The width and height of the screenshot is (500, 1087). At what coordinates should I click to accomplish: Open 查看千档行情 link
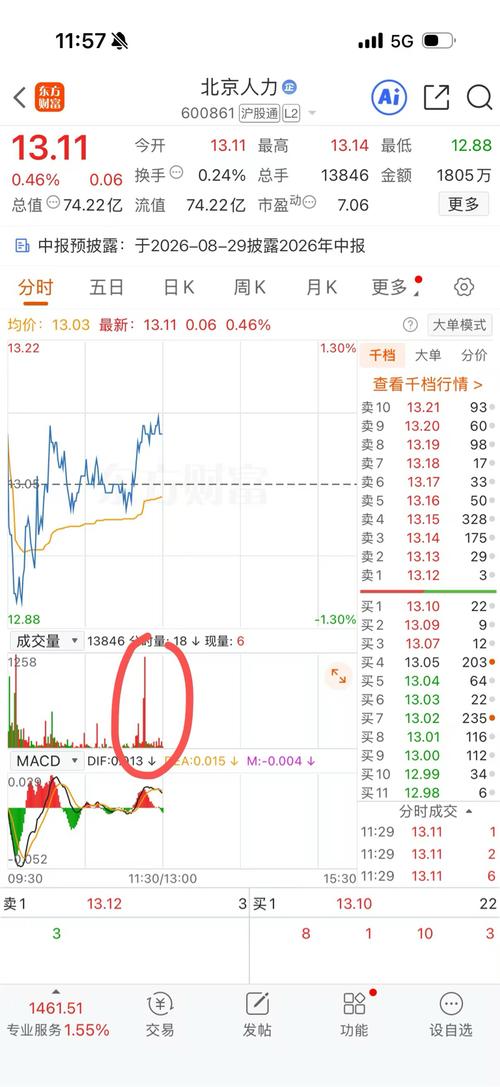(x=428, y=384)
